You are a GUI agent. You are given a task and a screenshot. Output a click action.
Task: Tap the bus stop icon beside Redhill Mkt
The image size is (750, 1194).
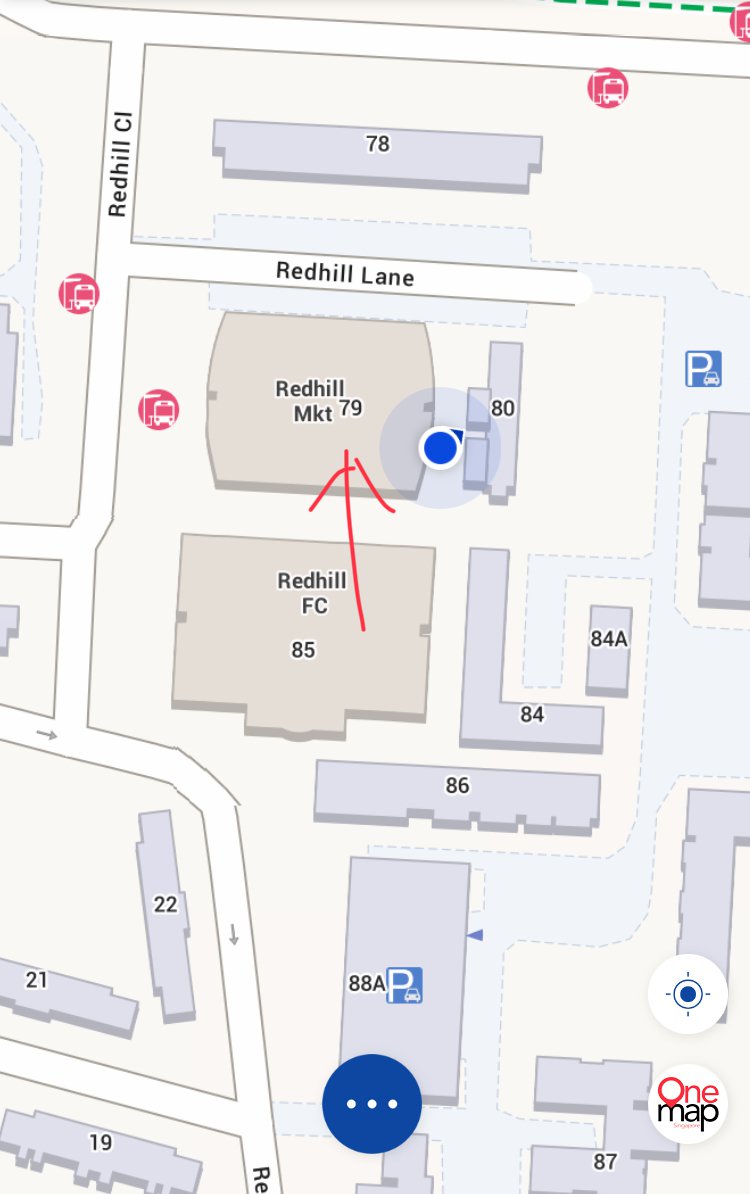[x=159, y=409]
